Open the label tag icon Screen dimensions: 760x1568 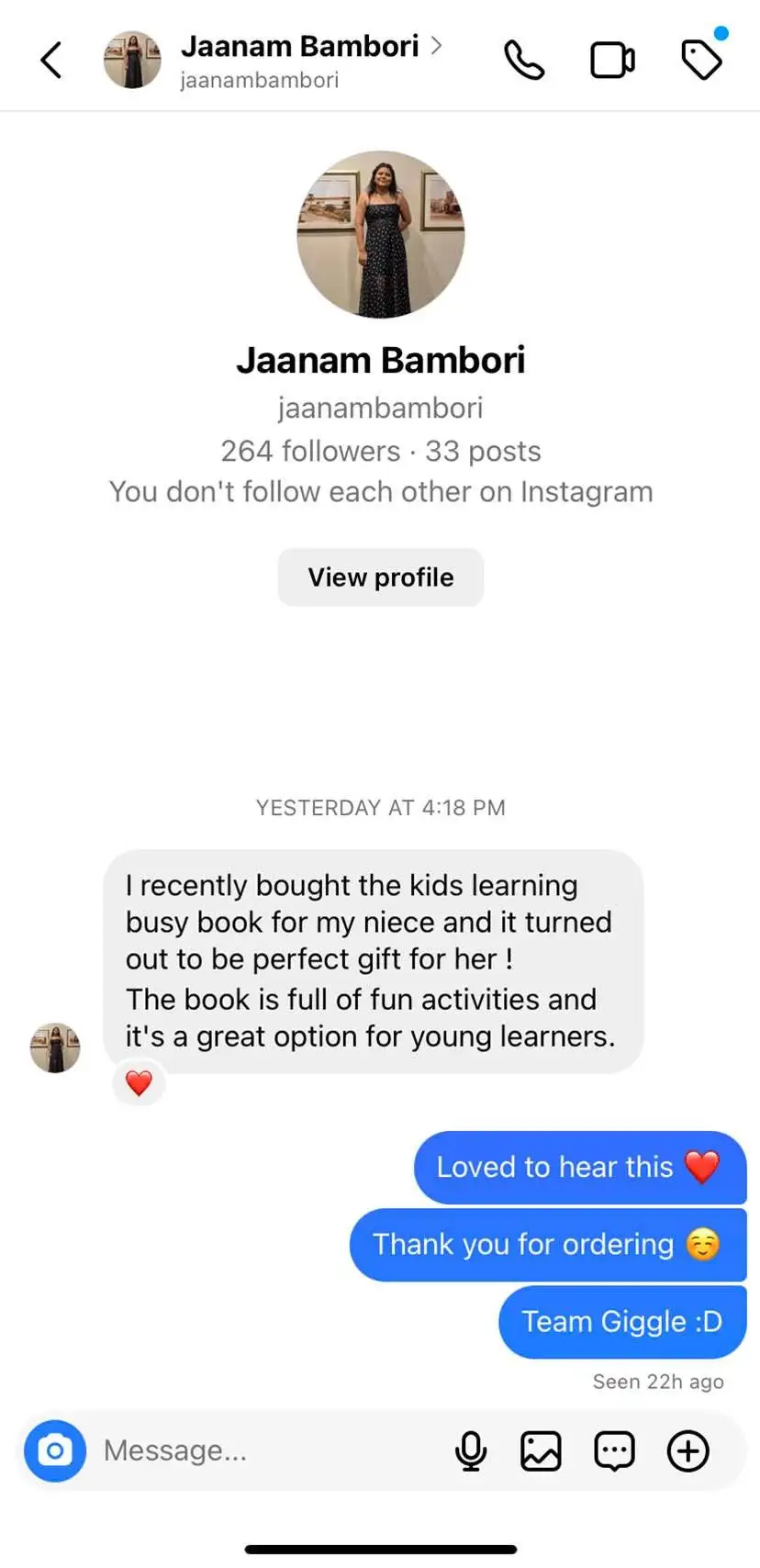[x=702, y=60]
